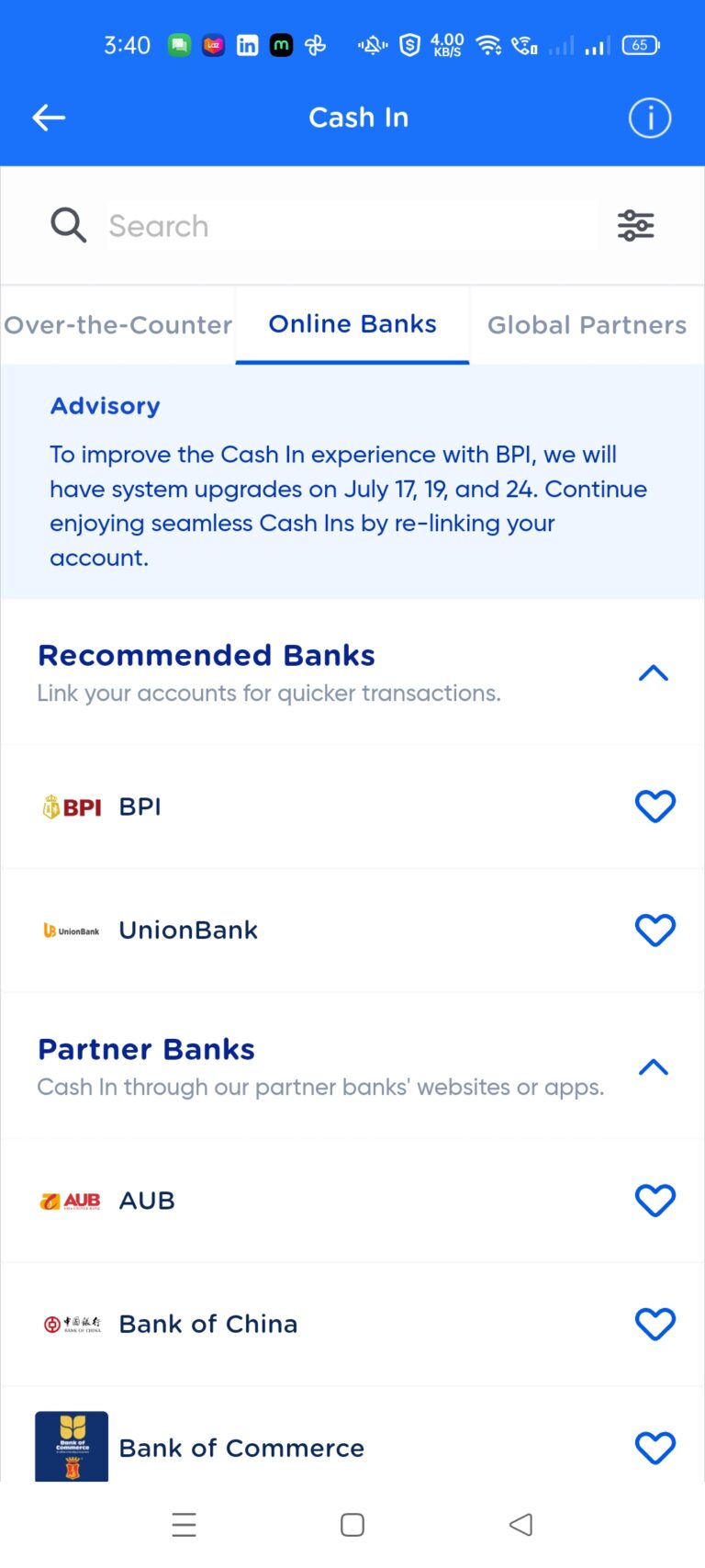Image resolution: width=705 pixels, height=1568 pixels.
Task: Tap the AUB bank logo
Action: coord(71,1200)
